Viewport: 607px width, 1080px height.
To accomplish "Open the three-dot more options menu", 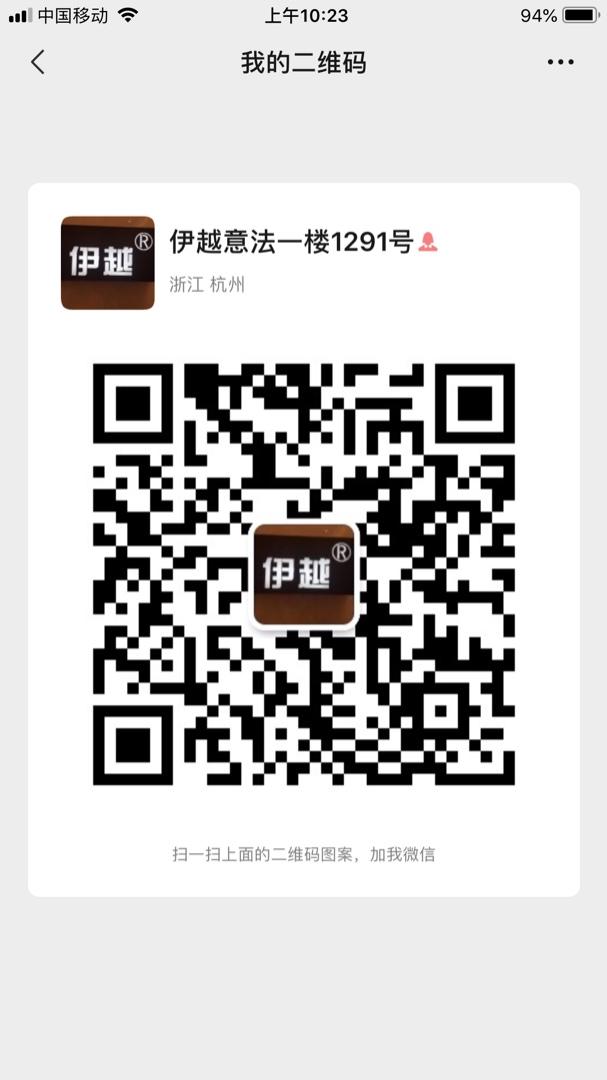I will [560, 62].
